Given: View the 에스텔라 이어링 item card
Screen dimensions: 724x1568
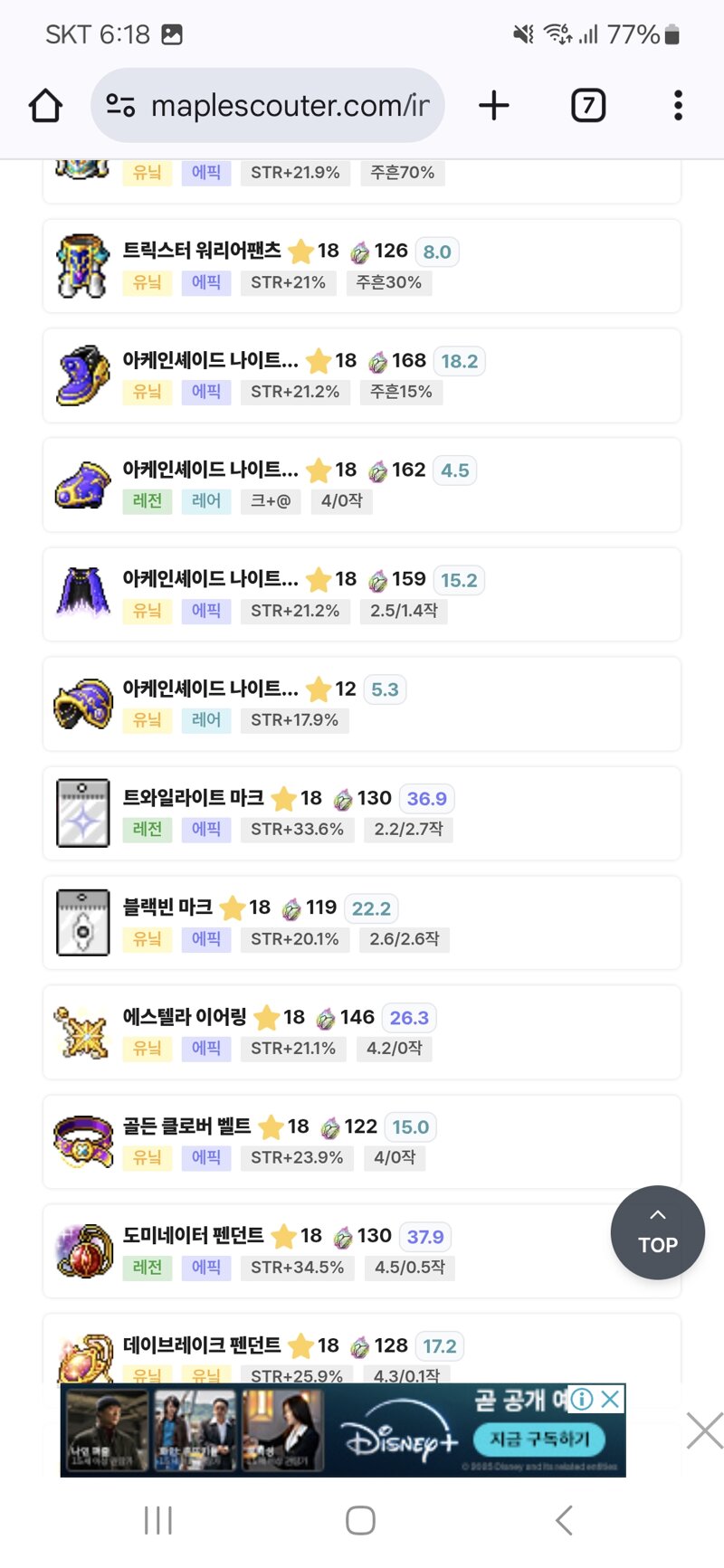Looking at the screenshot, I should [362, 1032].
